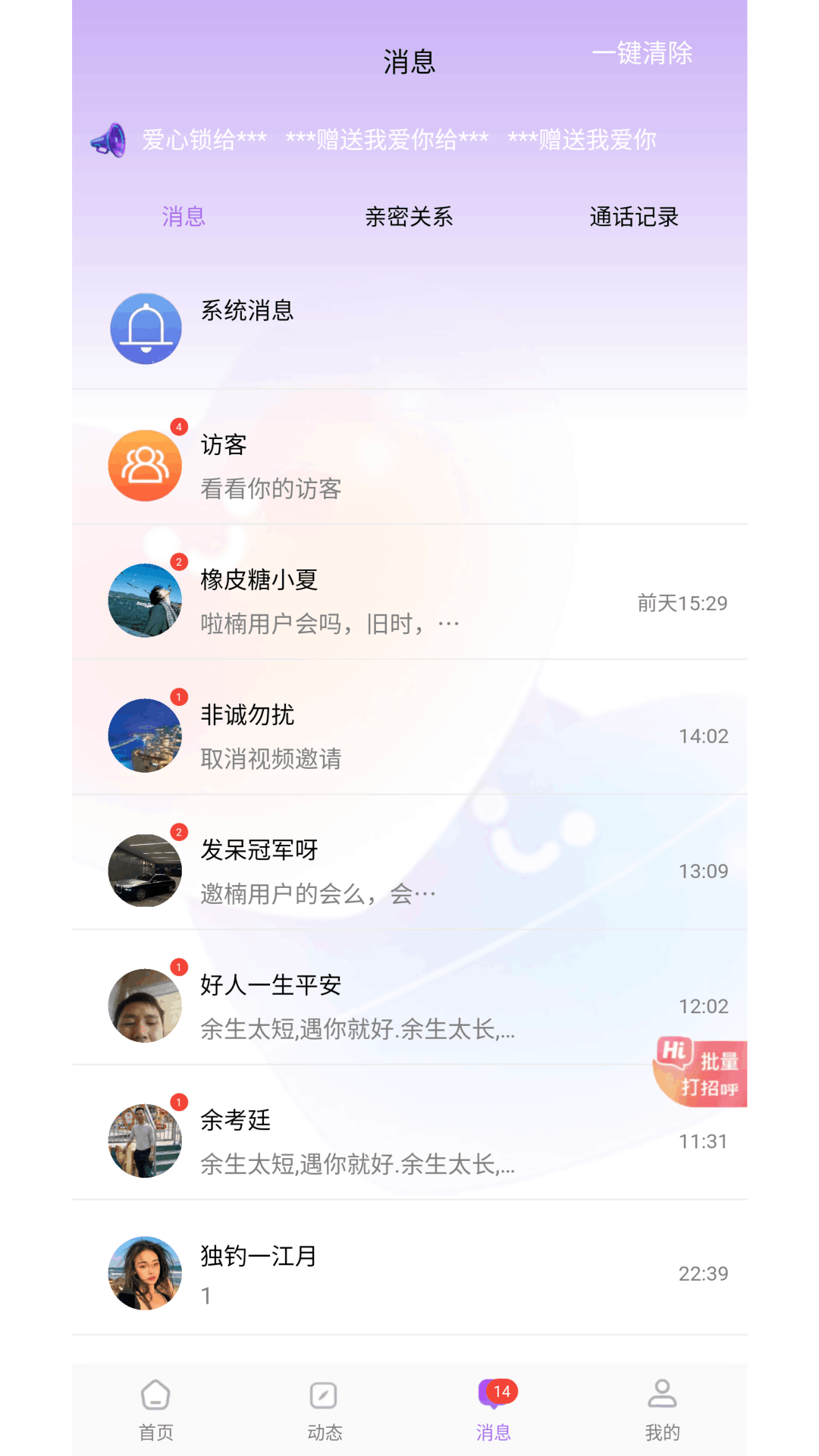Switch to the 通话记录 tab
This screenshot has width=819, height=1456.
(634, 217)
